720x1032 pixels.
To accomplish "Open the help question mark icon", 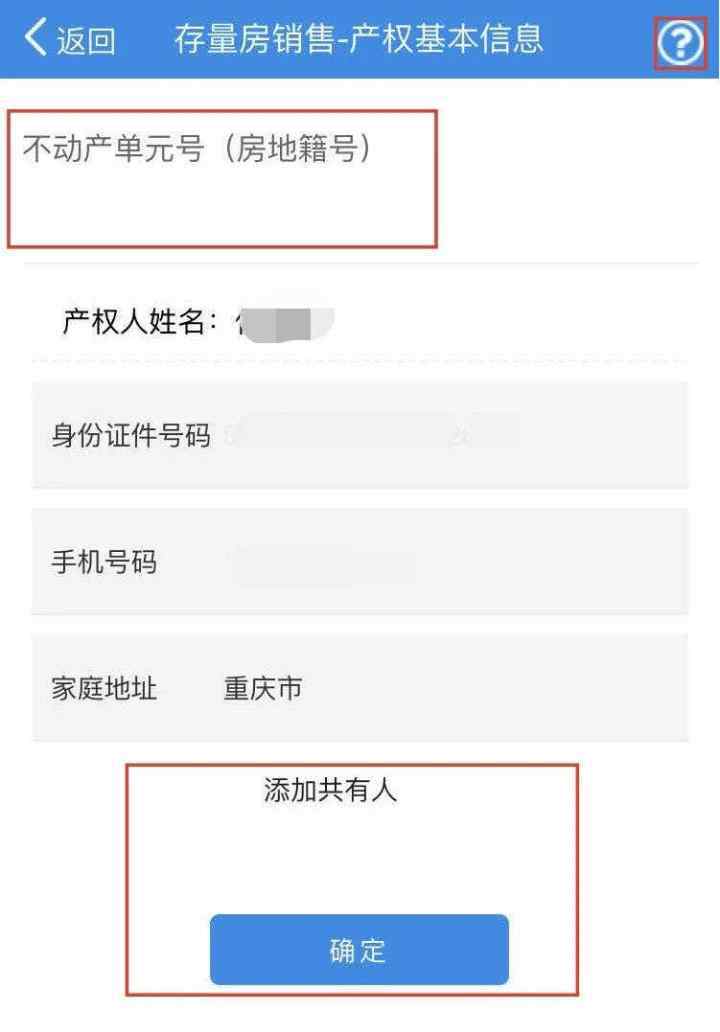I will point(680,44).
